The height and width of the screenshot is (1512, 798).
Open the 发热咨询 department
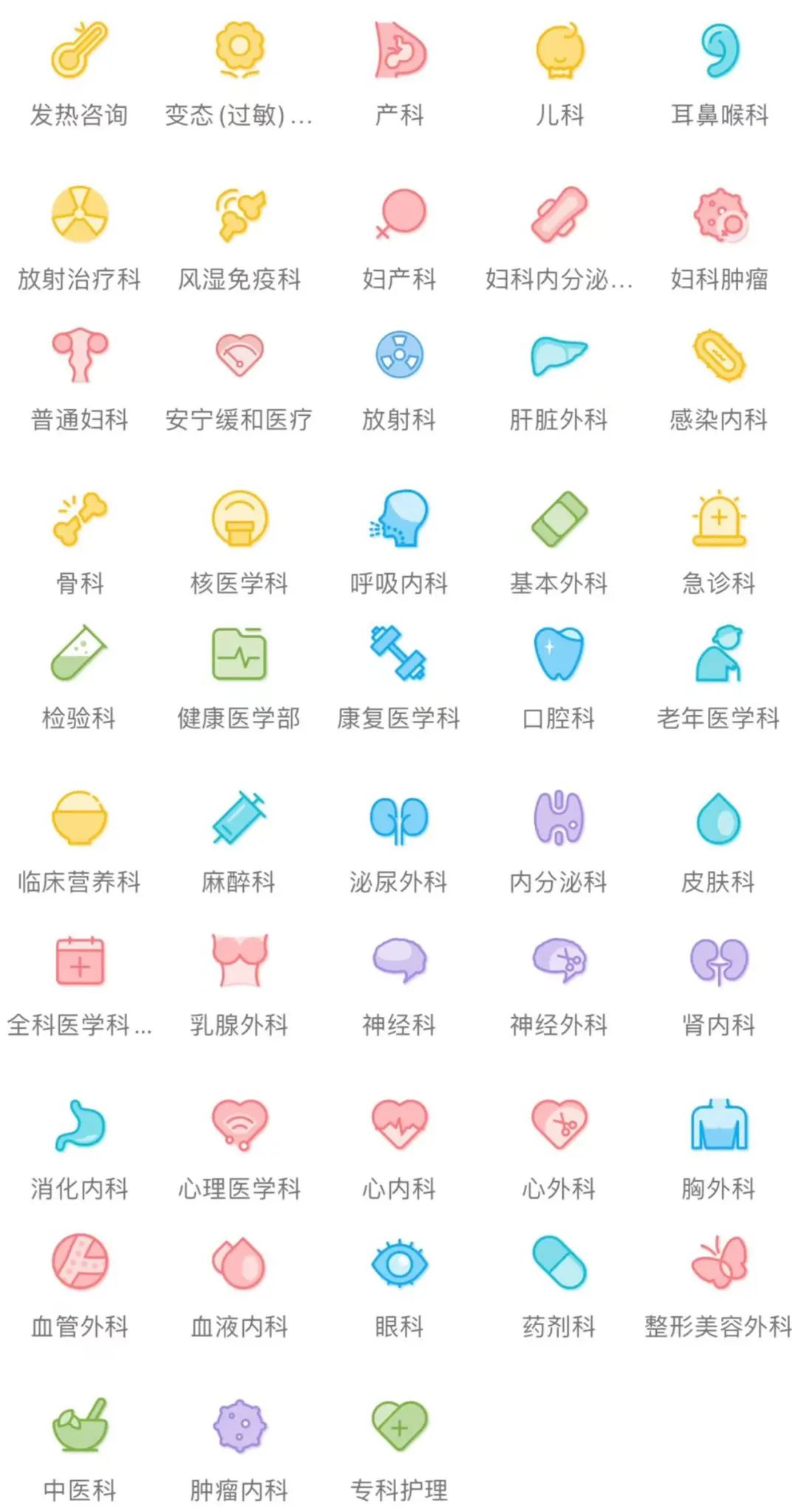coord(79,75)
